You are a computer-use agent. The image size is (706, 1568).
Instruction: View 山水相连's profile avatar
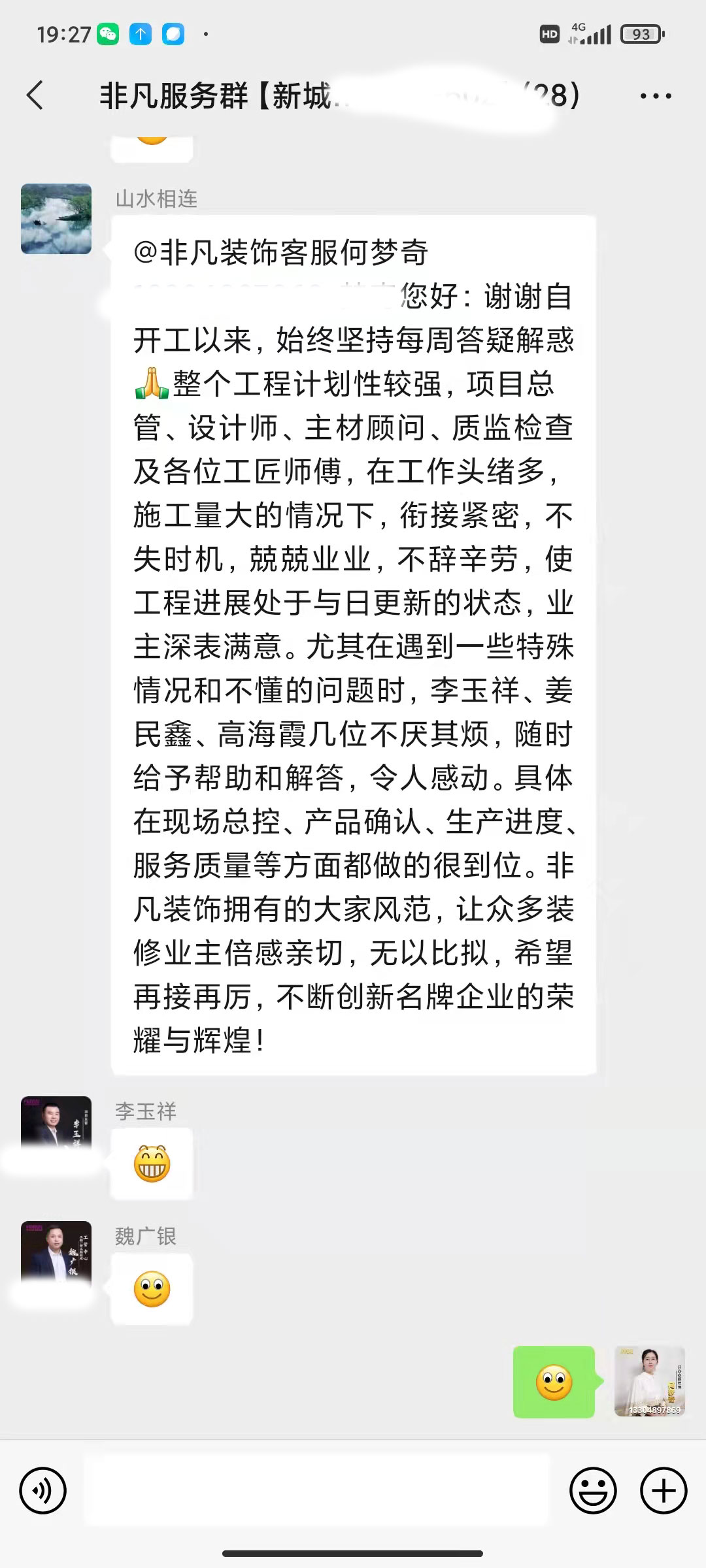tap(56, 219)
